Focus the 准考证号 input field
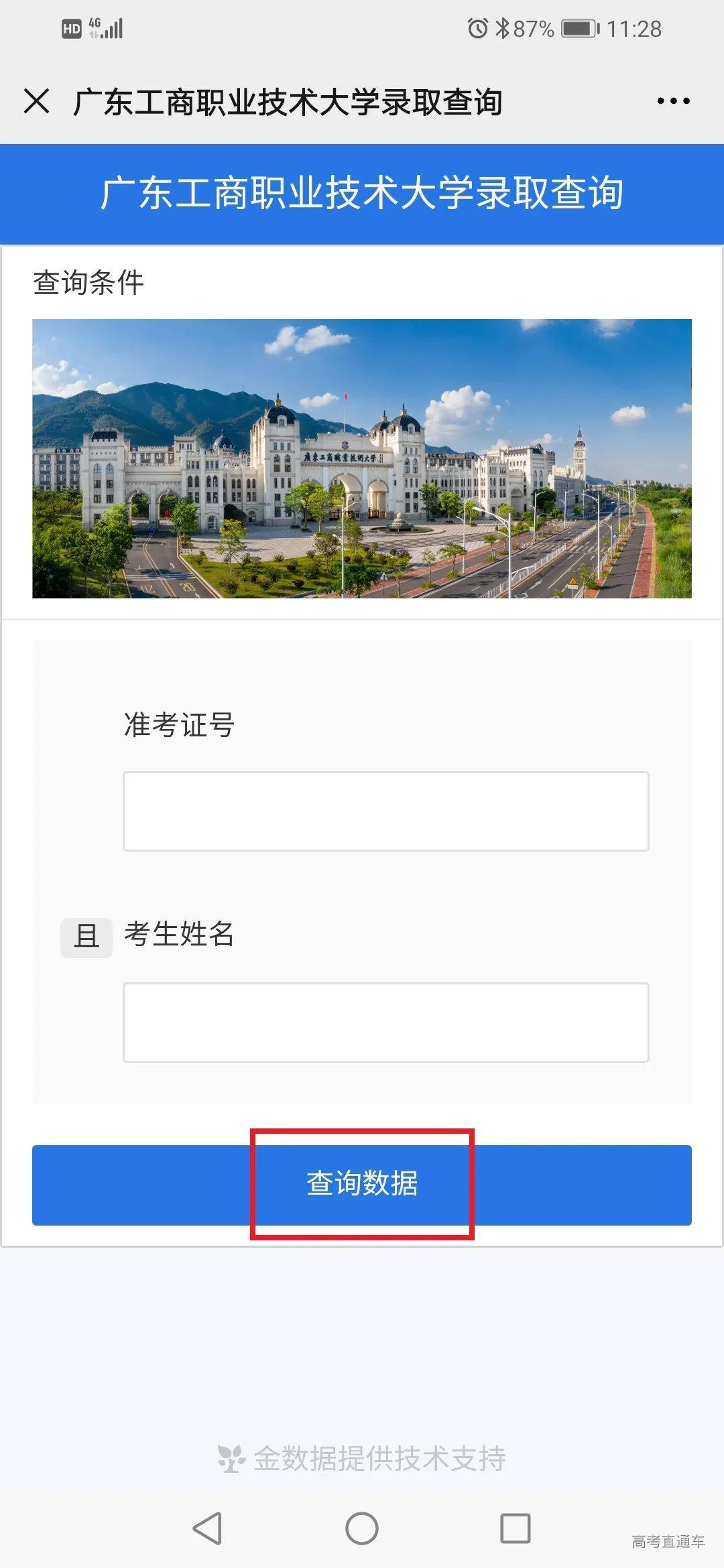This screenshot has width=724, height=1568. tap(385, 811)
